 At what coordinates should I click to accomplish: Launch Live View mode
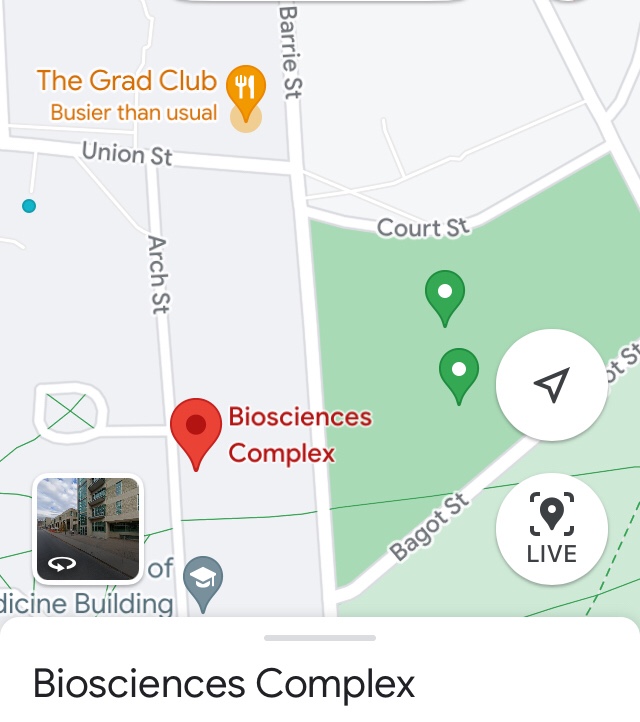pos(551,529)
